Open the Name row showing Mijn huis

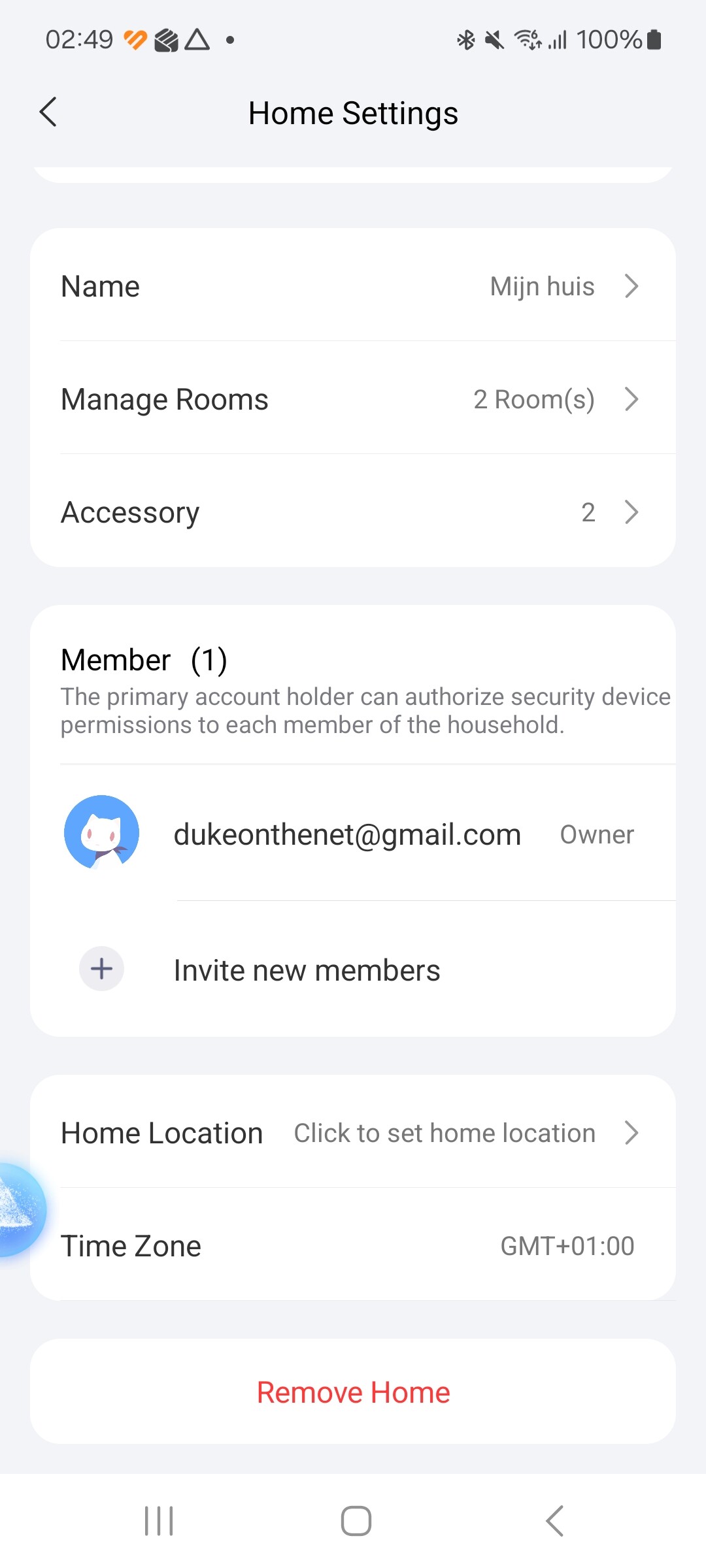point(353,286)
